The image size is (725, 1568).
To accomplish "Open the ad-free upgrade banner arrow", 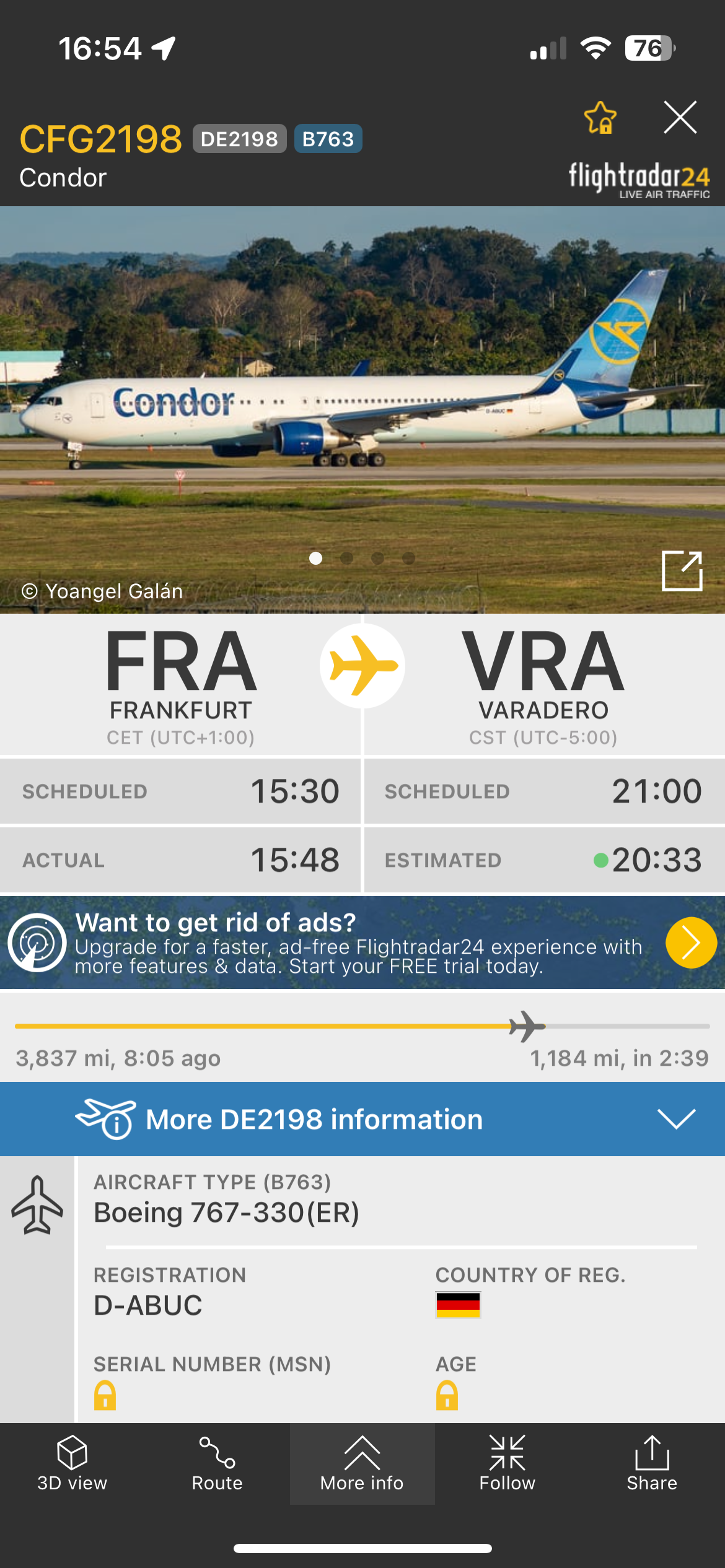I will coord(691,943).
